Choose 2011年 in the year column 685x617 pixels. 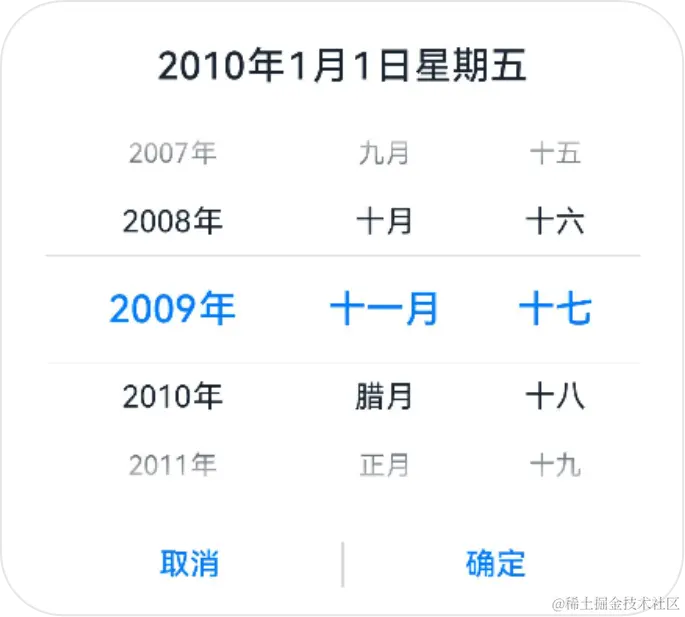172,465
